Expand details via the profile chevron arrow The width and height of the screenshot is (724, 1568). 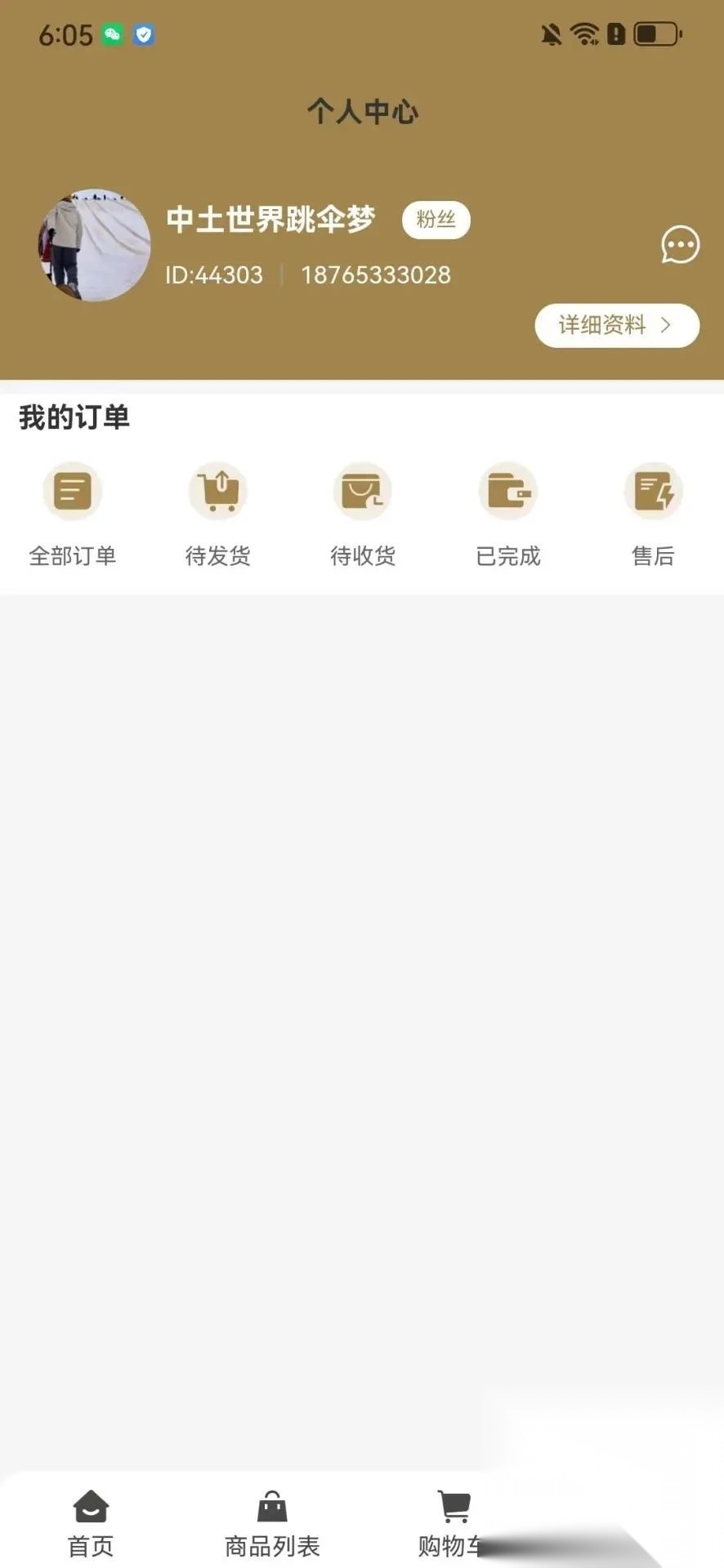pos(667,325)
